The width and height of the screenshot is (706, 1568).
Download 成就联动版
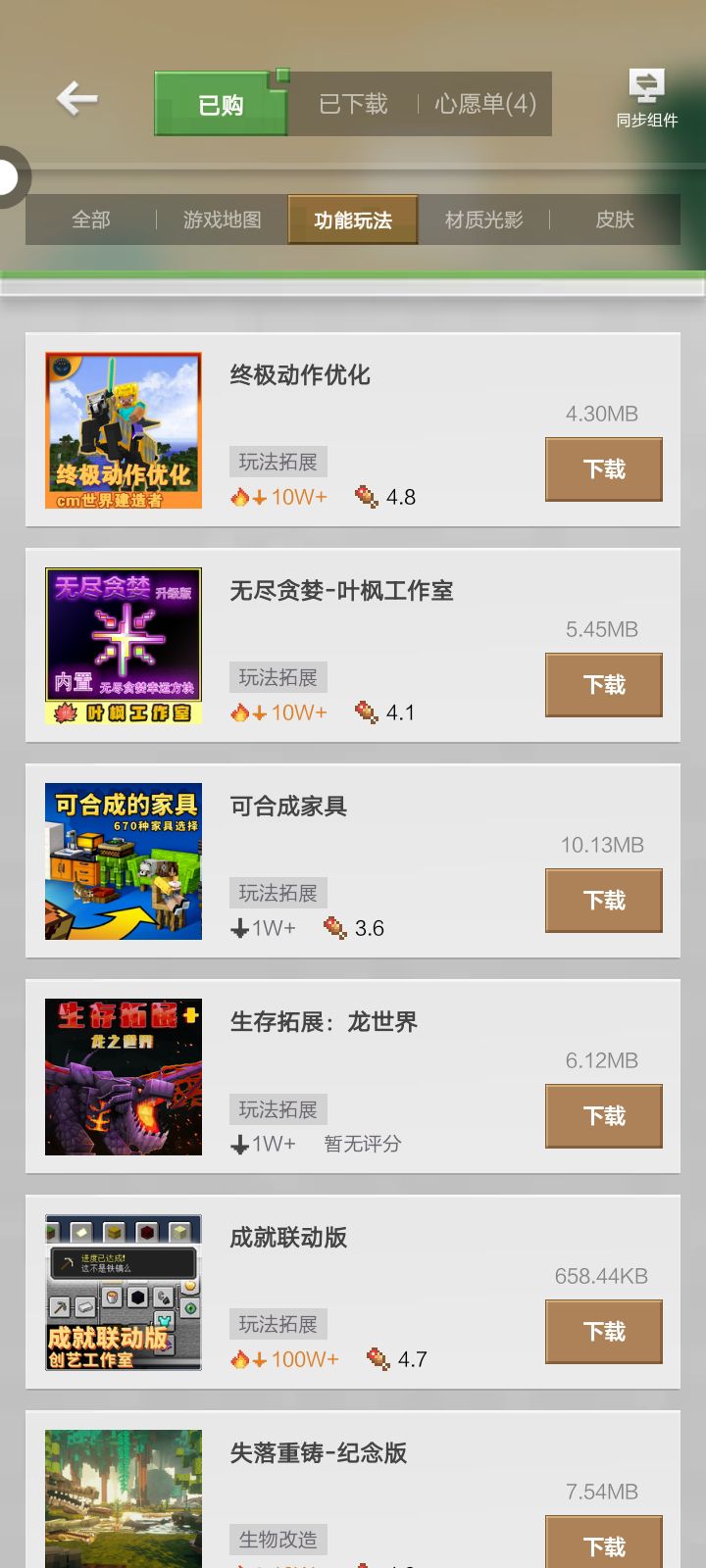coord(603,1332)
